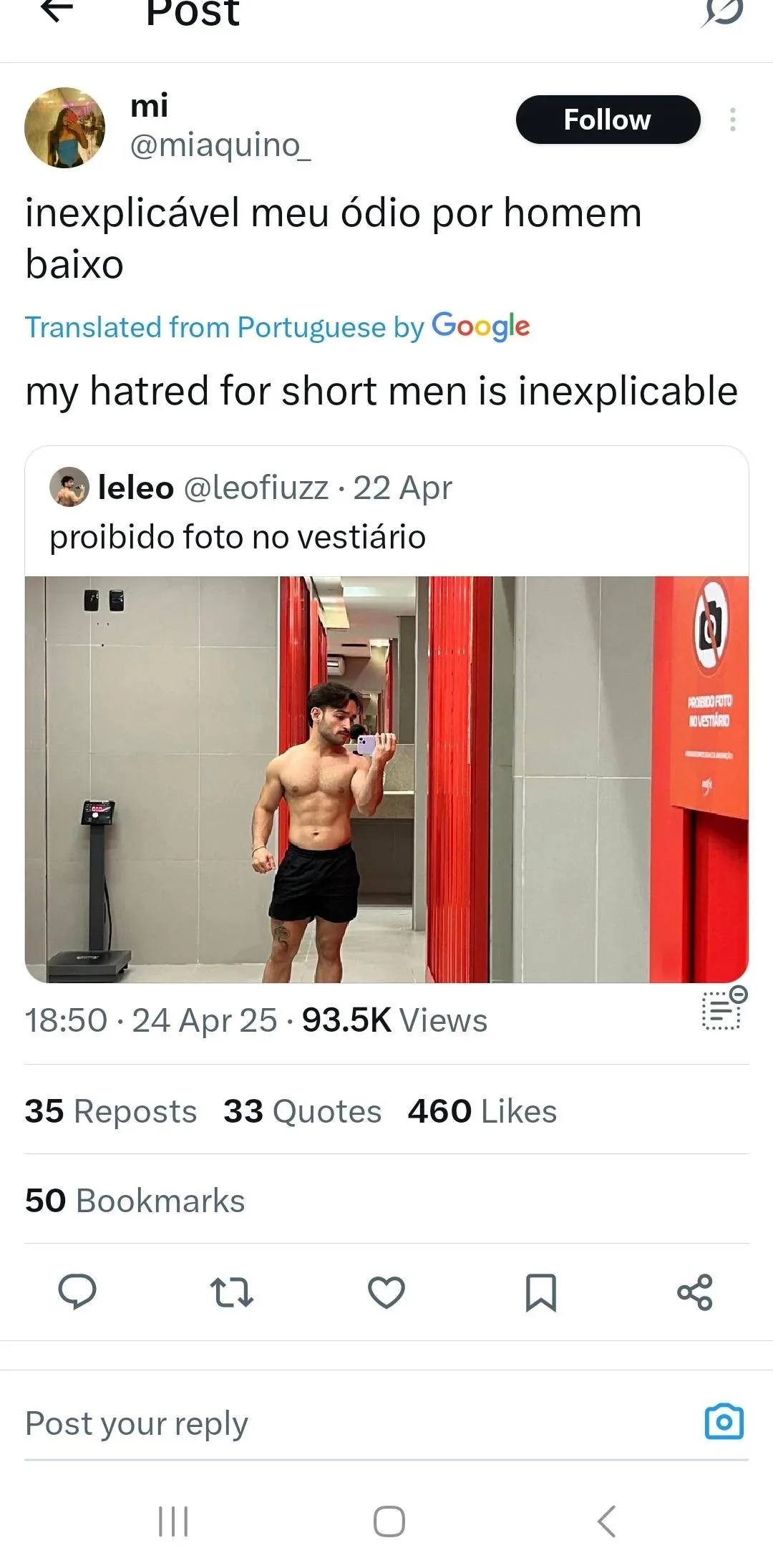The height and width of the screenshot is (1568, 773).
Task: Follow the account @miaquino_
Action: point(608,120)
